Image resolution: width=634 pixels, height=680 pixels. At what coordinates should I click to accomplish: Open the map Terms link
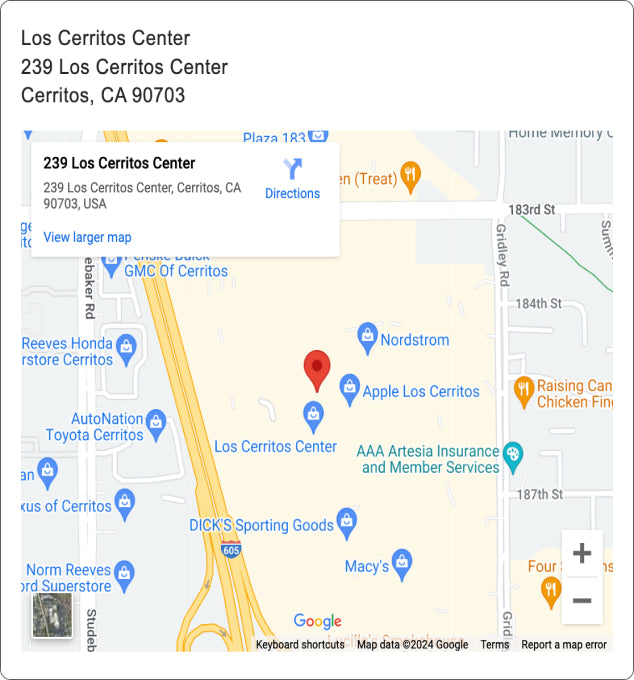(494, 645)
